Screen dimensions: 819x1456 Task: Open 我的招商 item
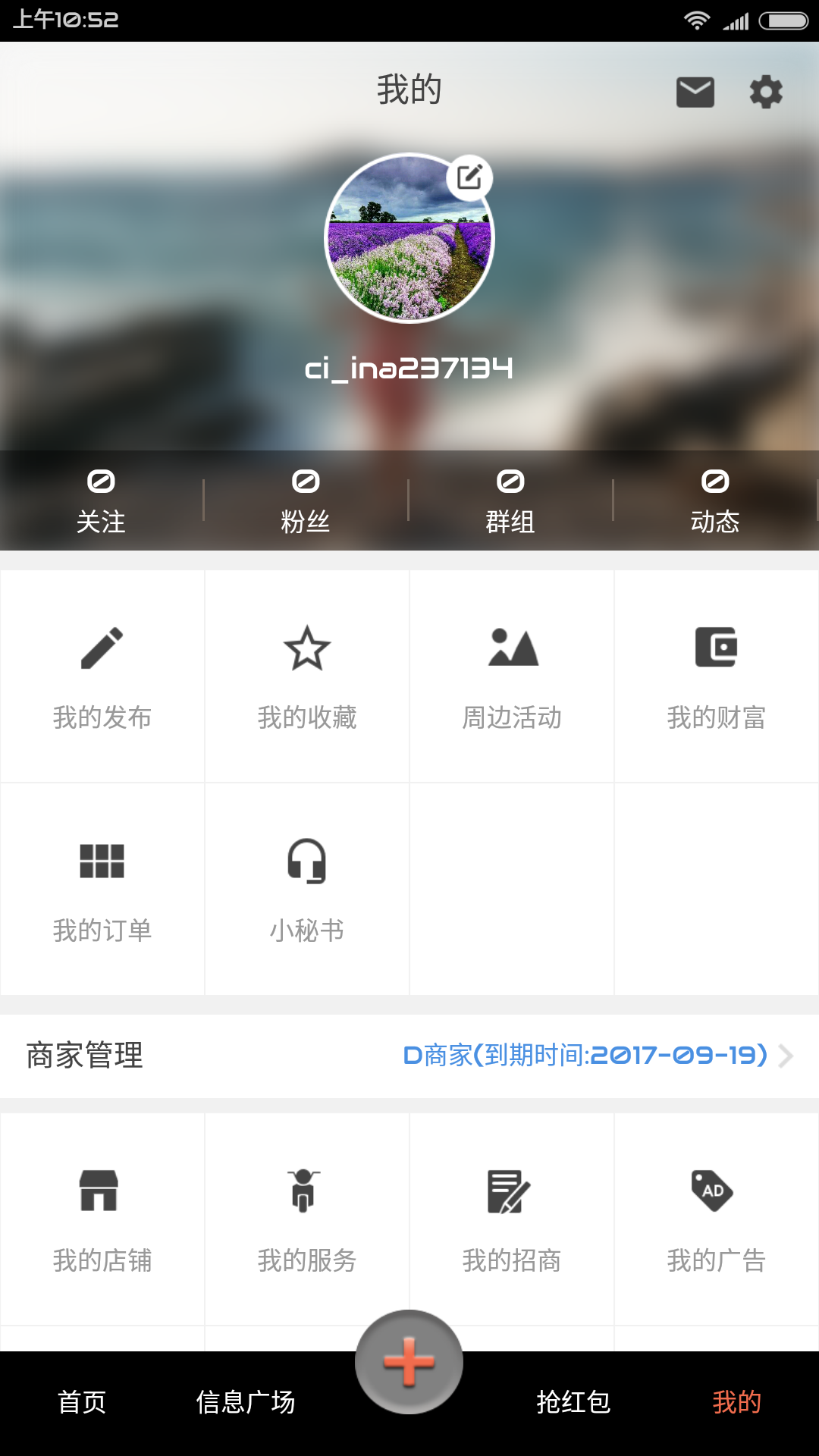[512, 1219]
